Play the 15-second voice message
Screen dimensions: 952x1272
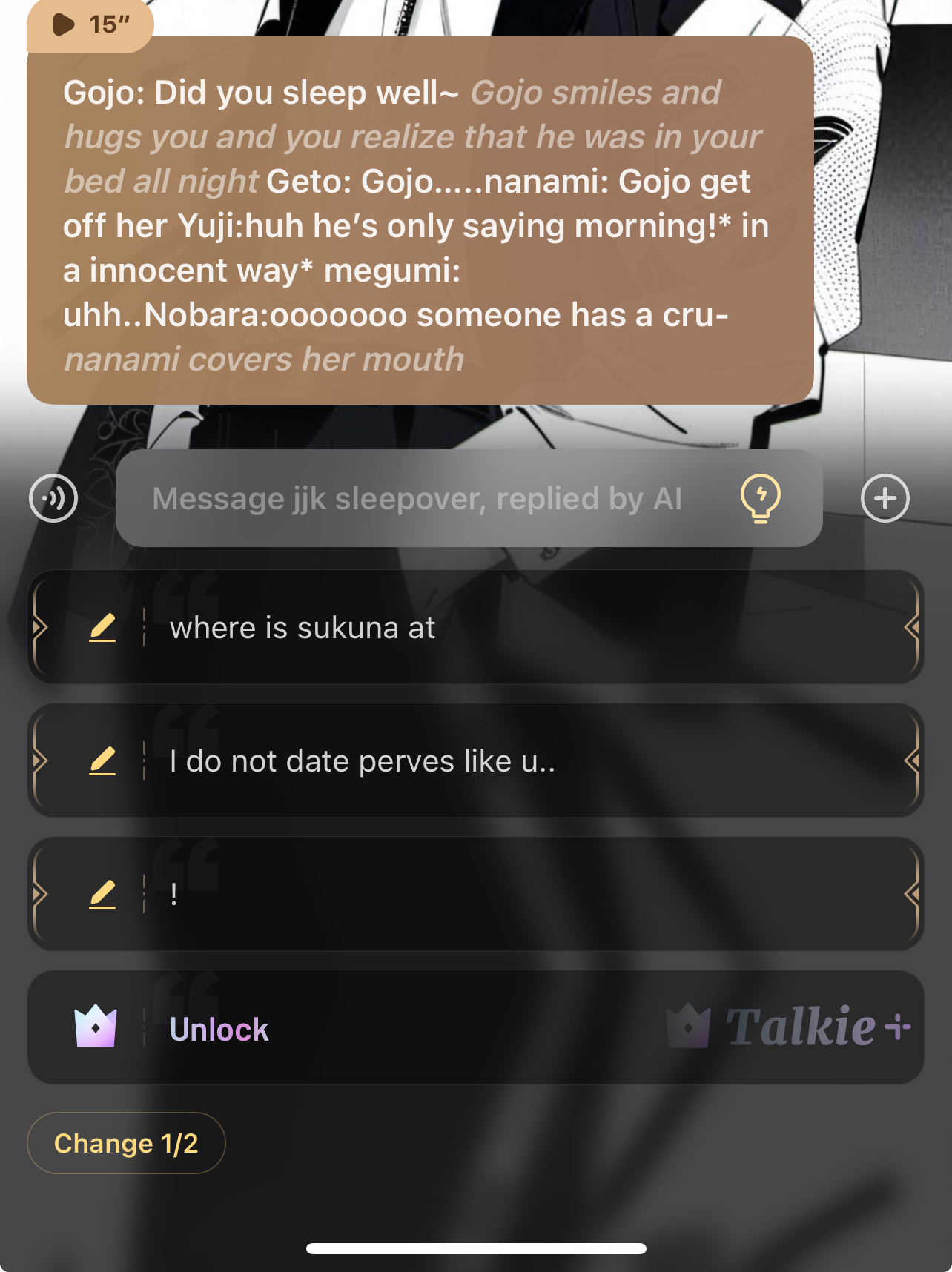coord(89,25)
